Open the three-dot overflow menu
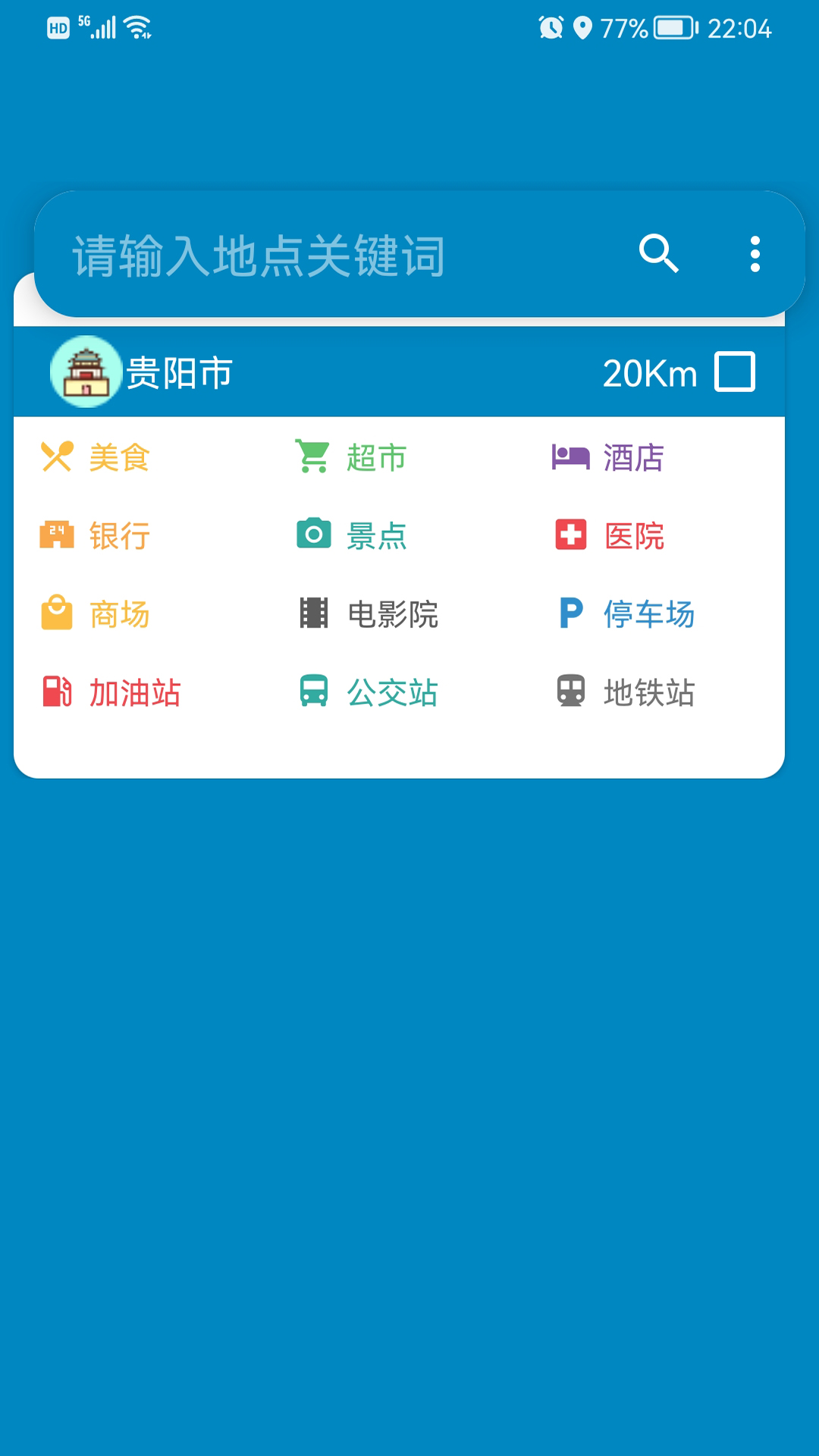Image resolution: width=819 pixels, height=1456 pixels. point(755,254)
